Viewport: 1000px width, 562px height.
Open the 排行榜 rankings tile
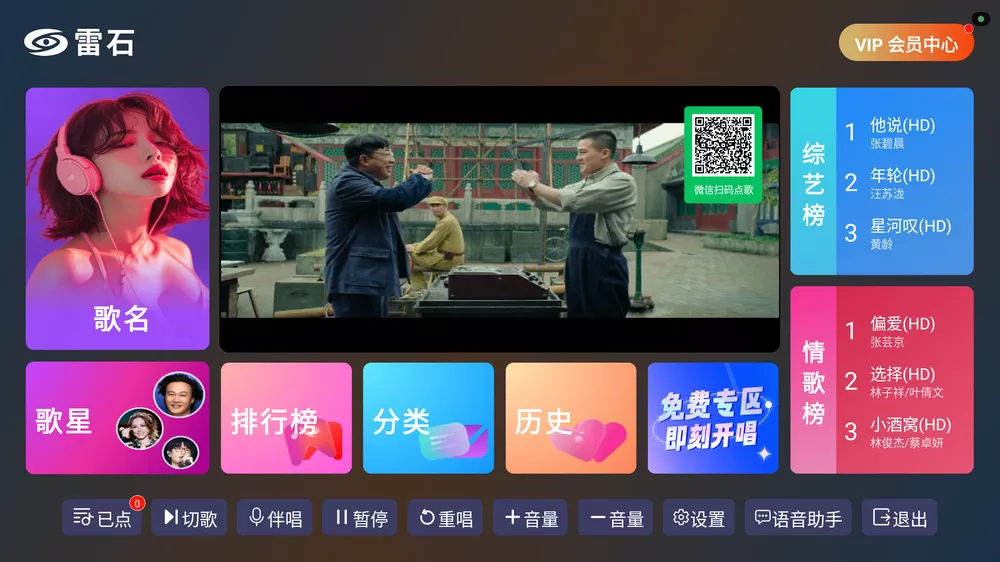tap(286, 418)
